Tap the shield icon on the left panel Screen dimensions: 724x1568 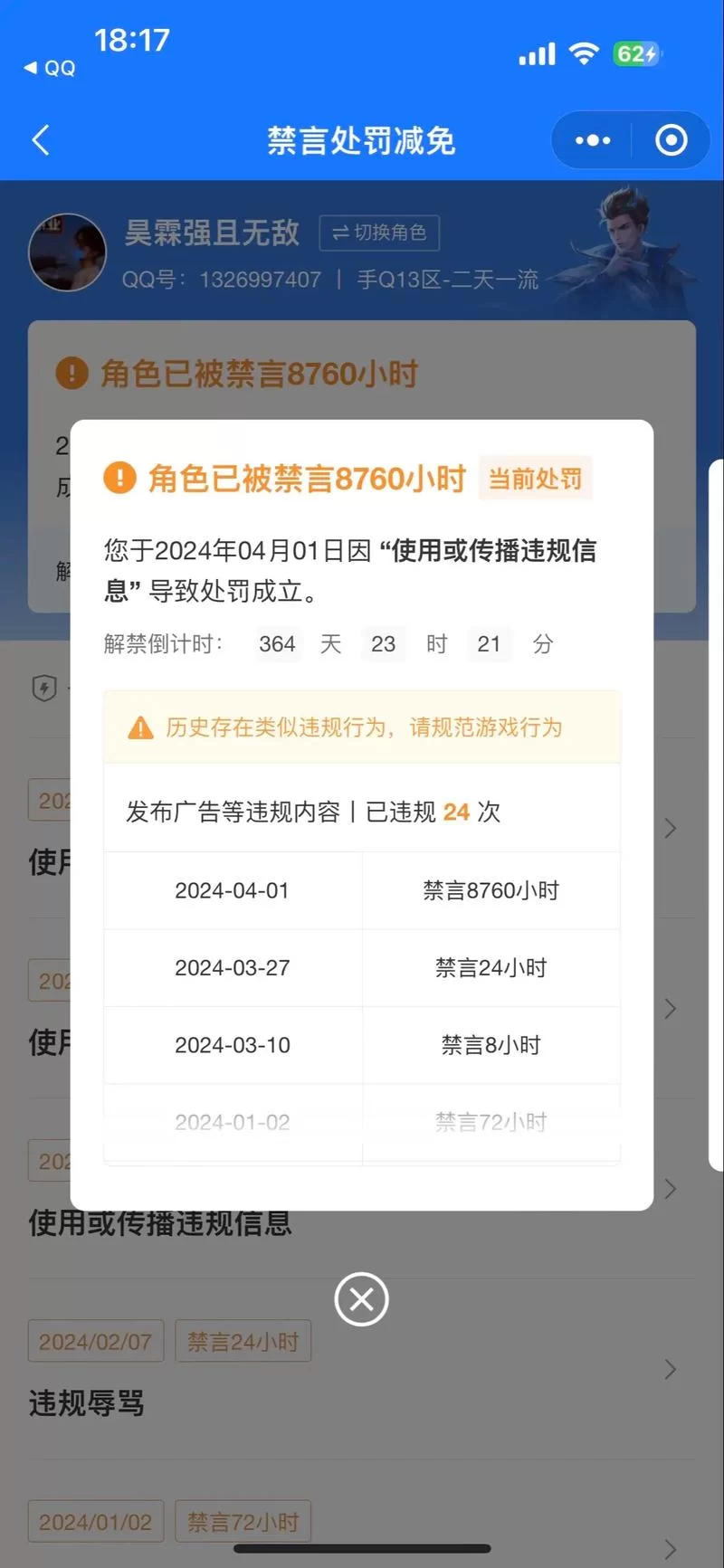(43, 689)
